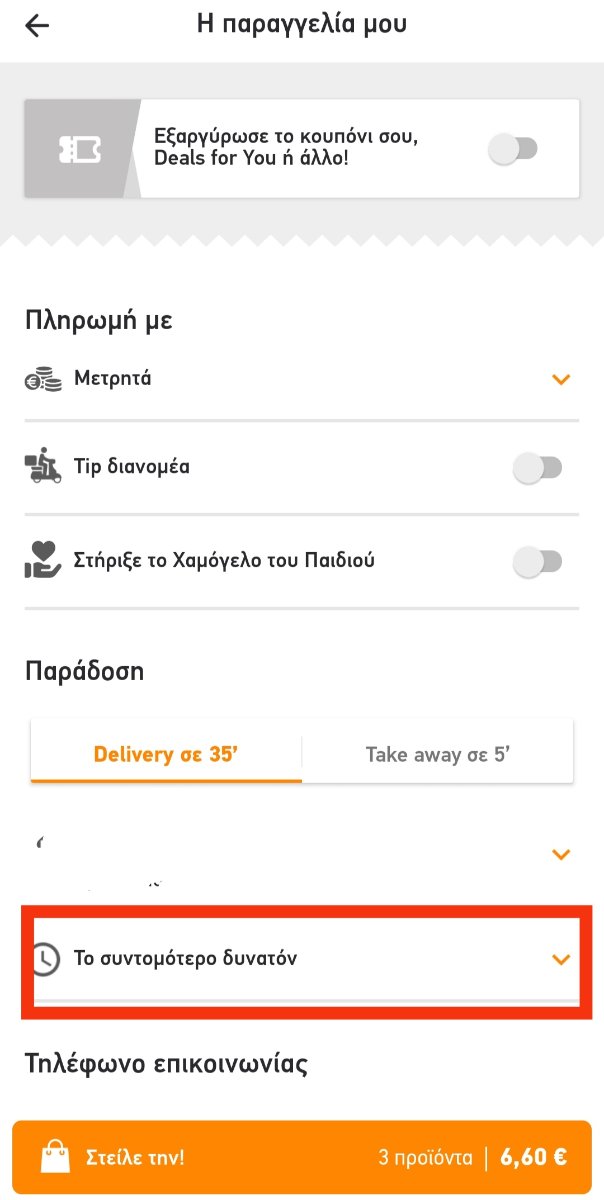Turn on Tip διανομέα
The image size is (604, 1200).
coord(537,467)
